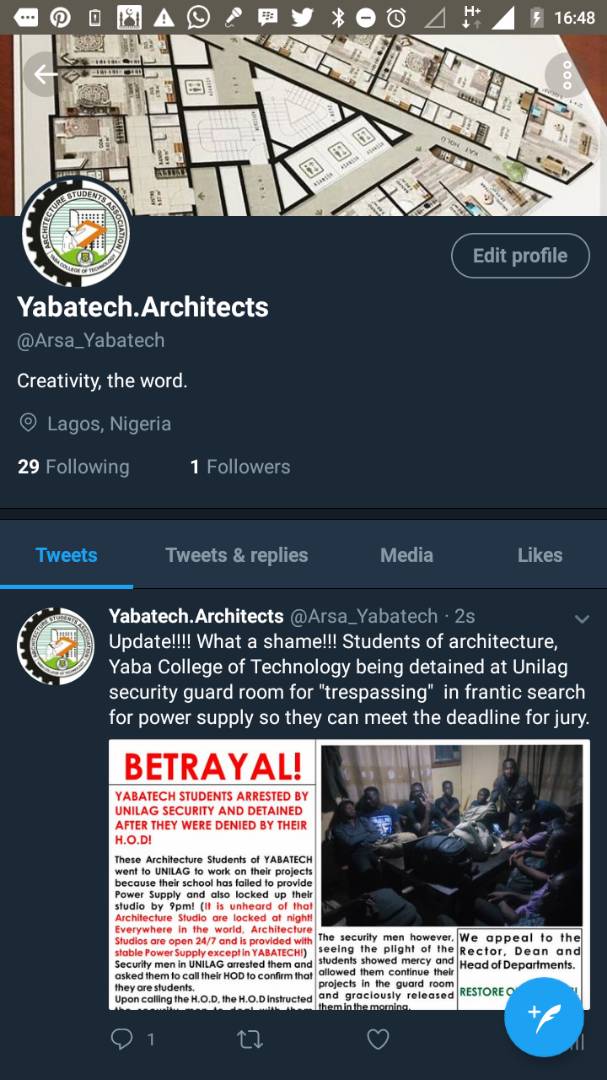Like the Yabatech.Architects tweet
This screenshot has height=1080, width=607.
[x=377, y=1040]
